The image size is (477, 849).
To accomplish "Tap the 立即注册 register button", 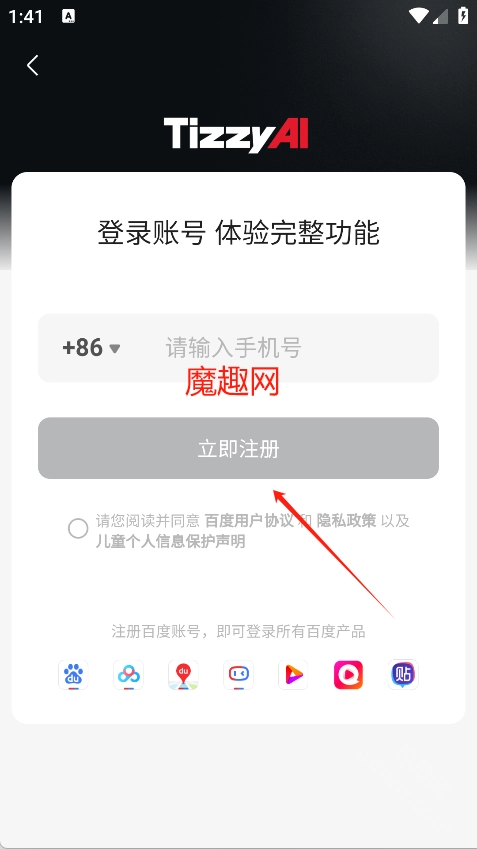I will tap(238, 448).
